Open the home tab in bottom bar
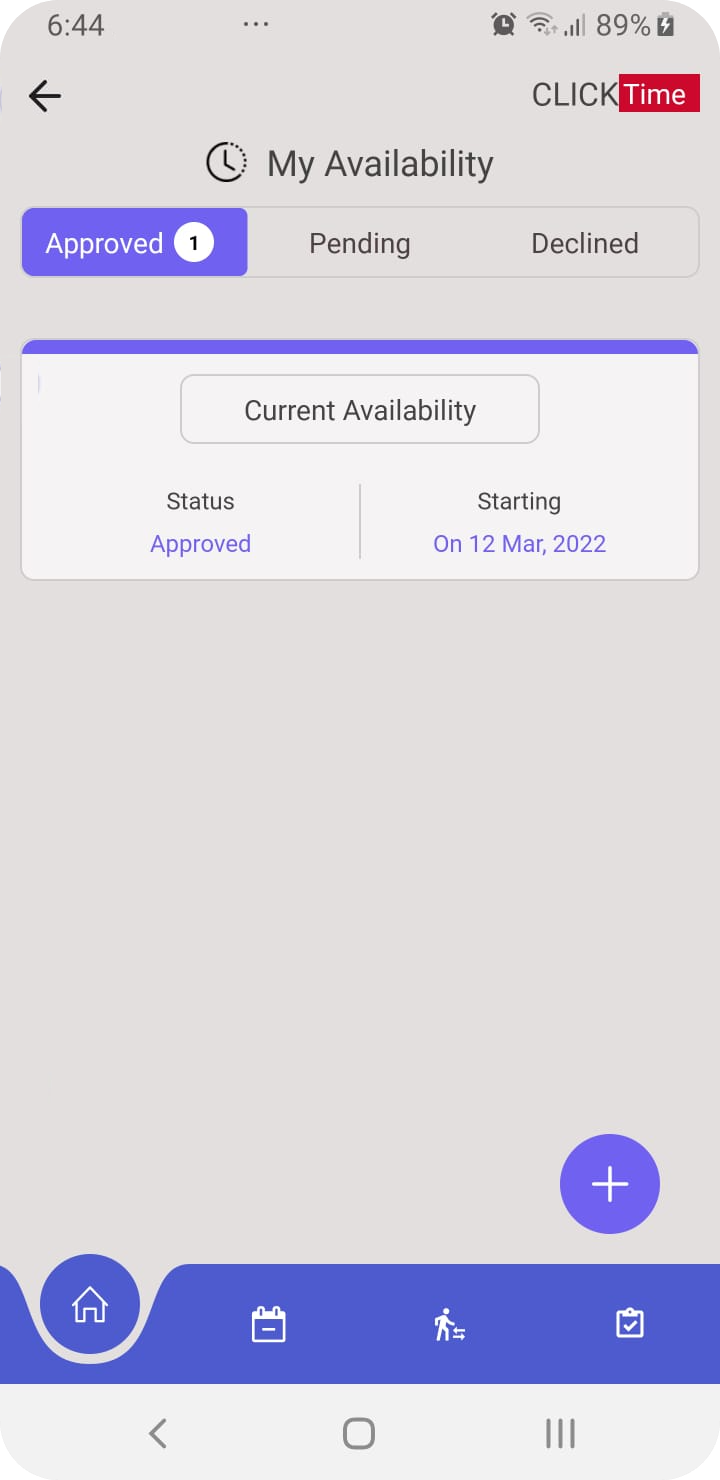The width and height of the screenshot is (720, 1480). [90, 1304]
